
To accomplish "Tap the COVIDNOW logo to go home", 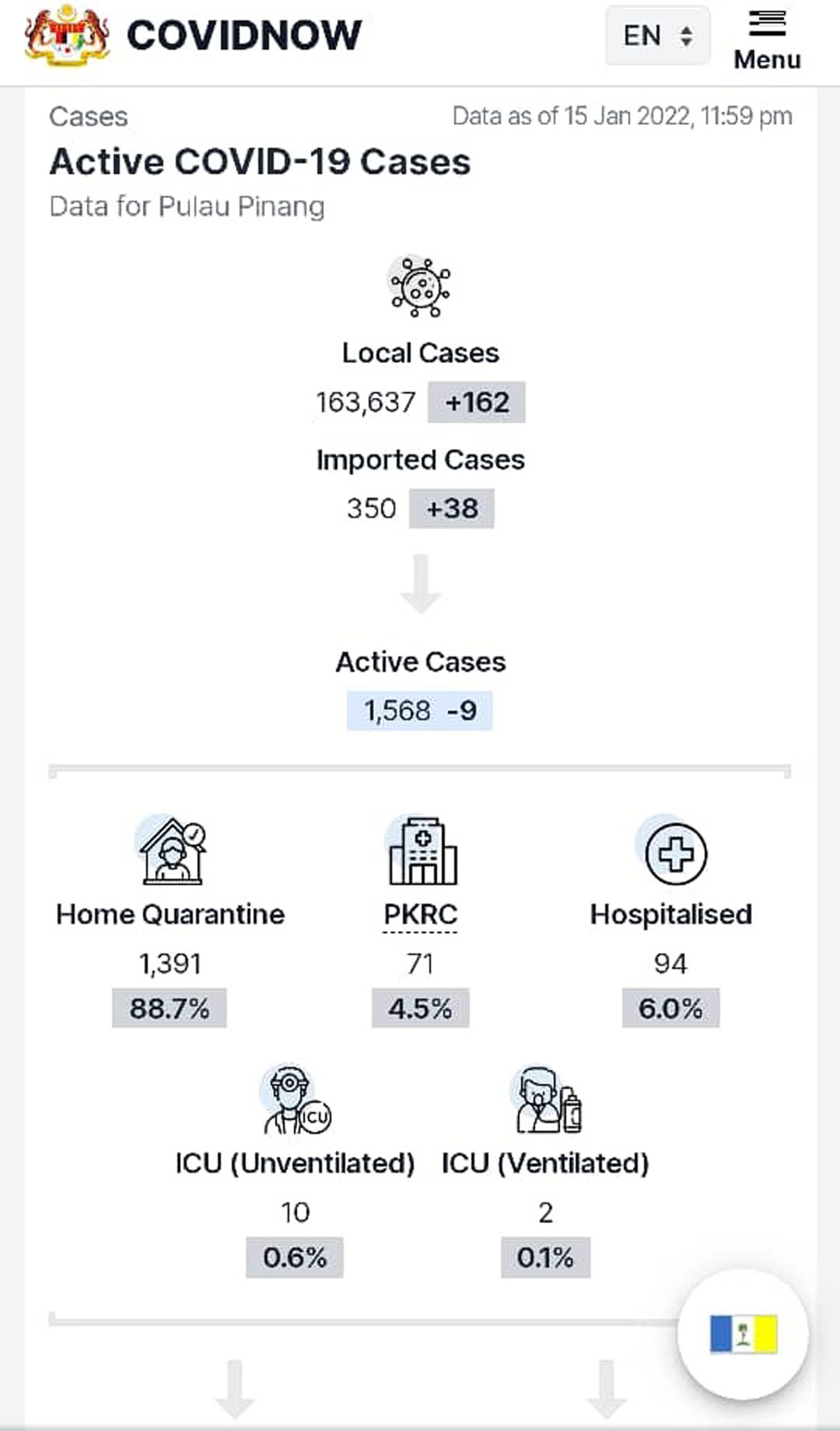I will tap(193, 36).
